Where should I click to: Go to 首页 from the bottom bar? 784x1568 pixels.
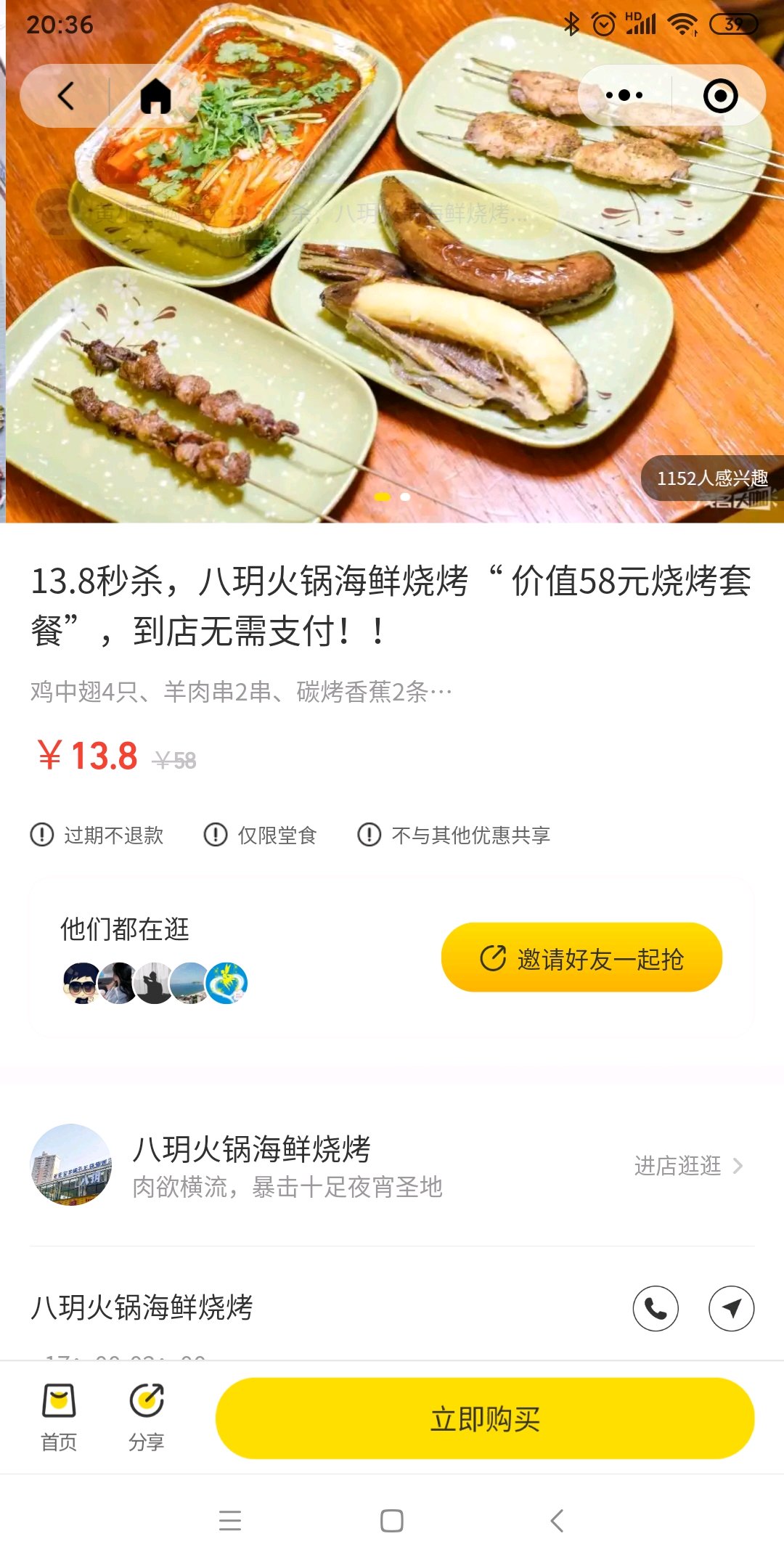(59, 1417)
